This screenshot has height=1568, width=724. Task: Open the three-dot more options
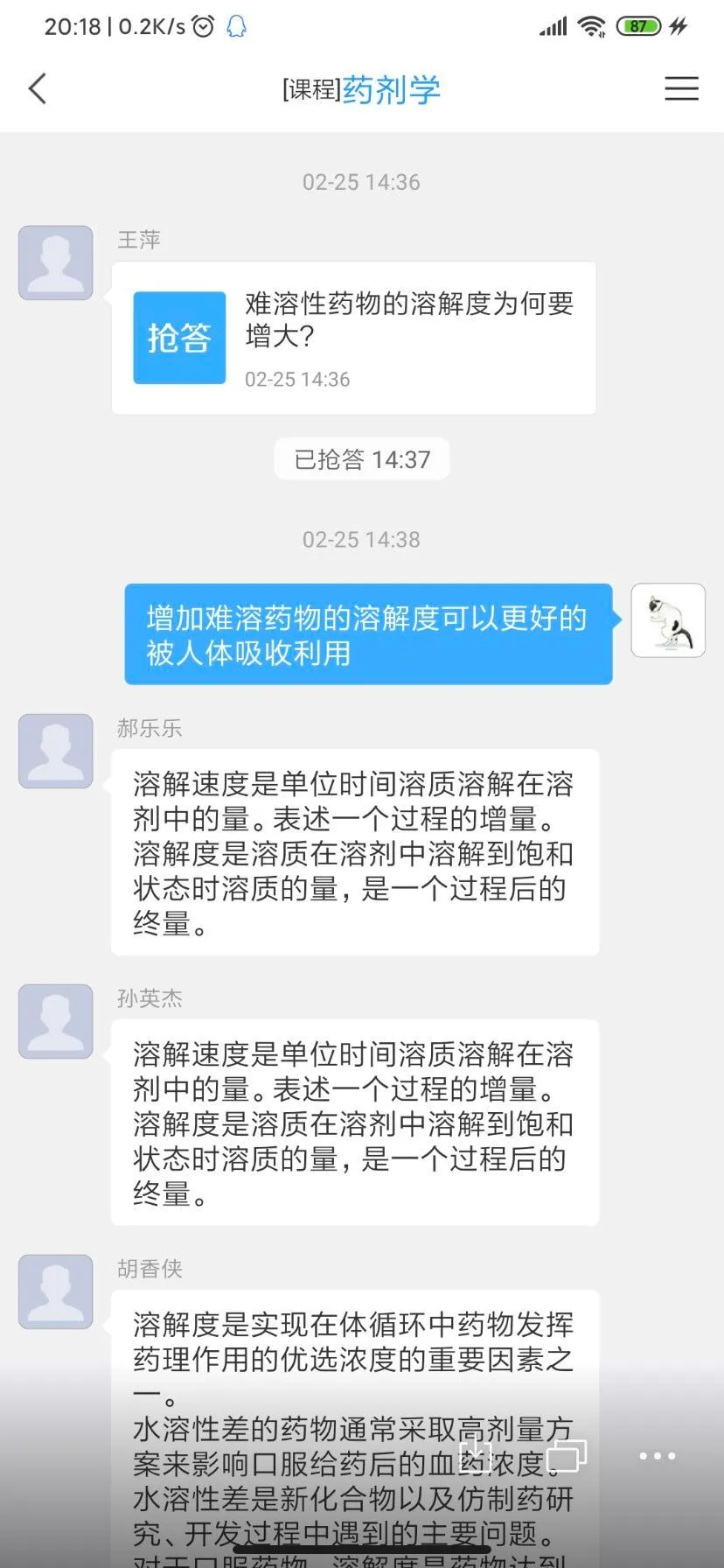pos(657,1457)
